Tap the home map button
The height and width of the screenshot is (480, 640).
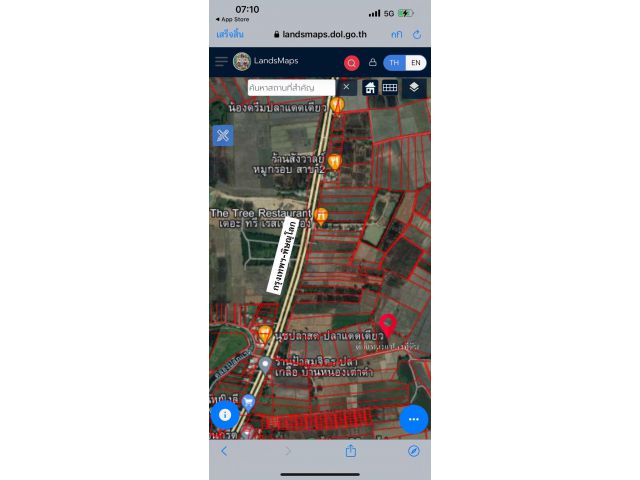pyautogui.click(x=370, y=87)
